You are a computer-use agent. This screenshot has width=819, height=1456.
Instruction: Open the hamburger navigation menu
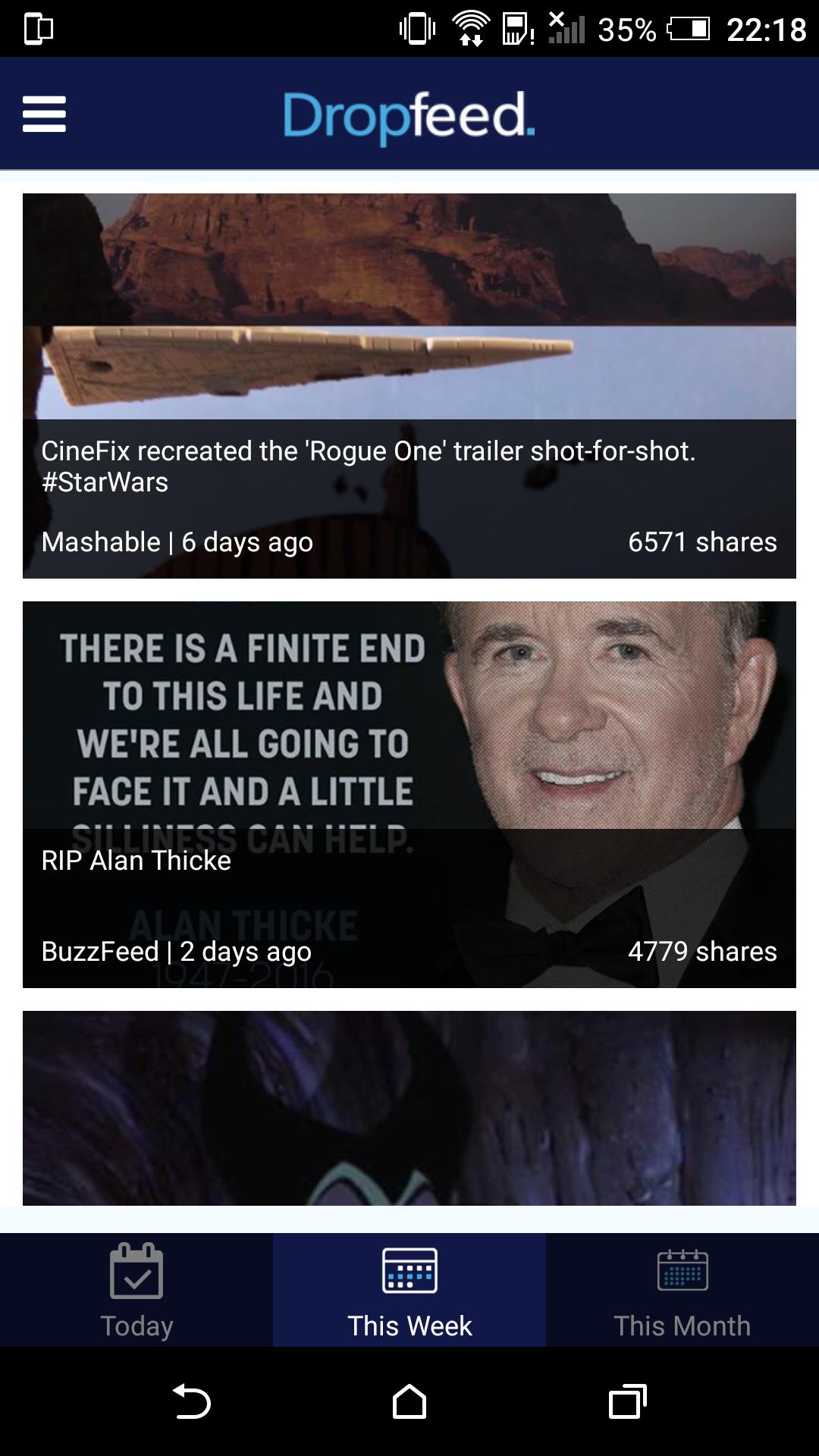pos(43,115)
